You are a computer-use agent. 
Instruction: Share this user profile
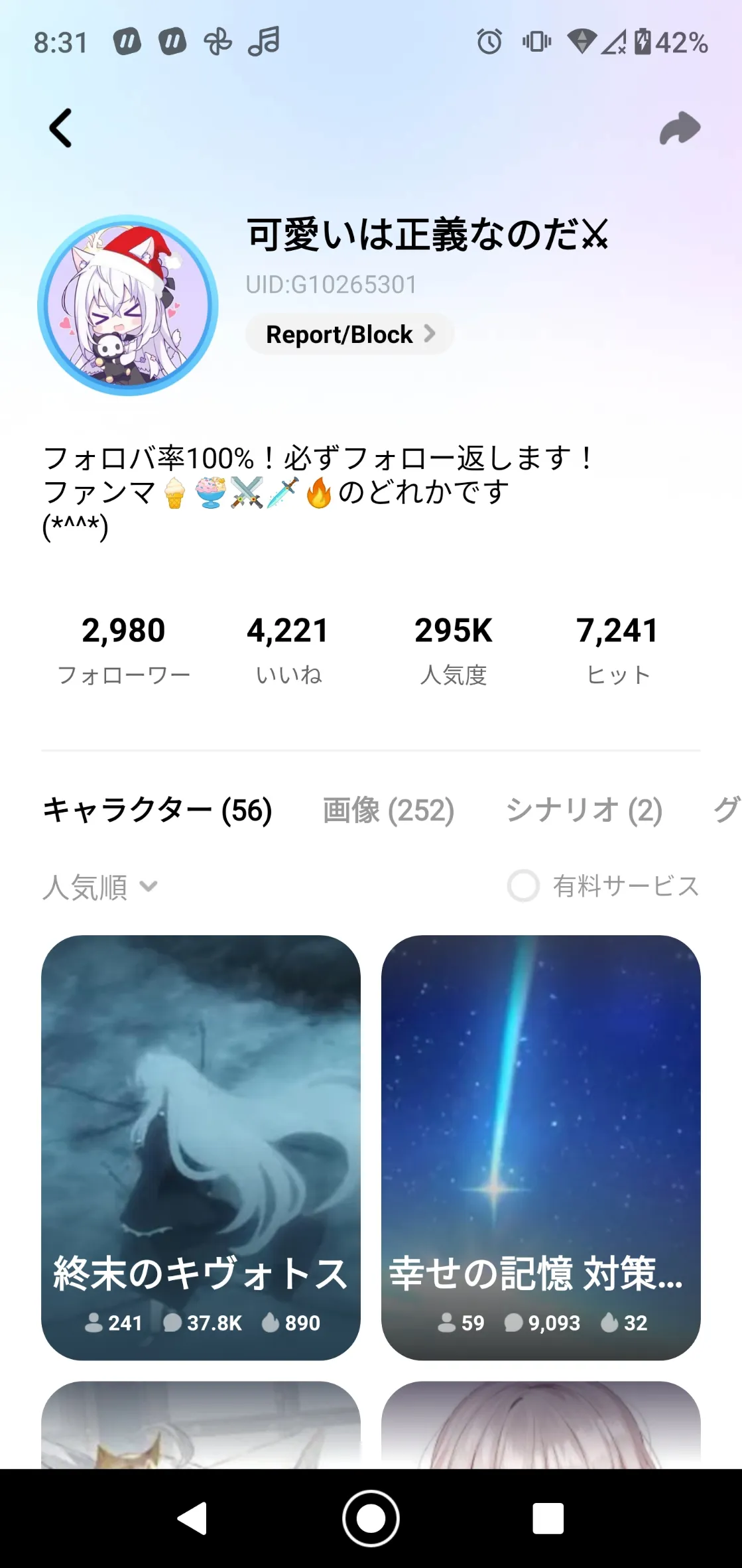point(680,128)
